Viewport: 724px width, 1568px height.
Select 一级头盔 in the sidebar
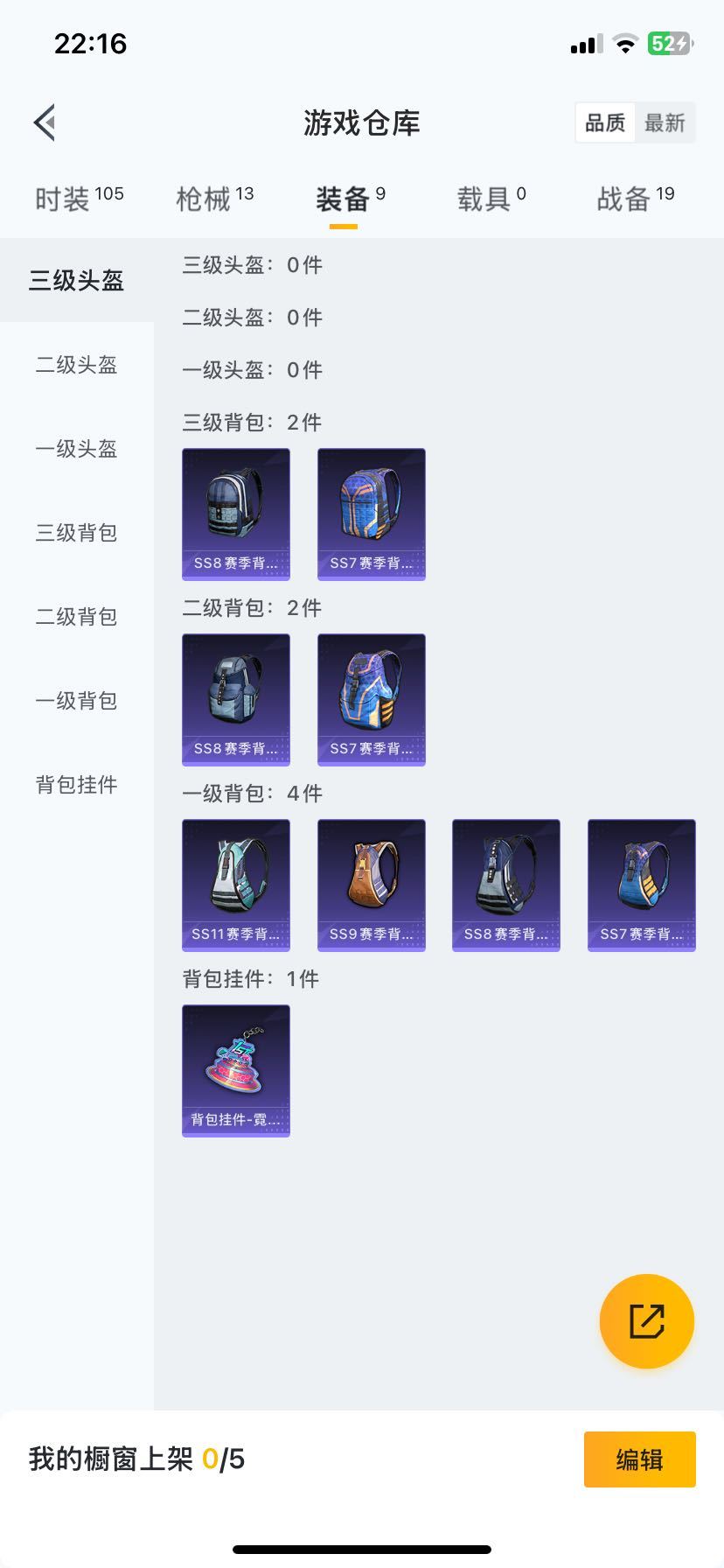click(77, 449)
